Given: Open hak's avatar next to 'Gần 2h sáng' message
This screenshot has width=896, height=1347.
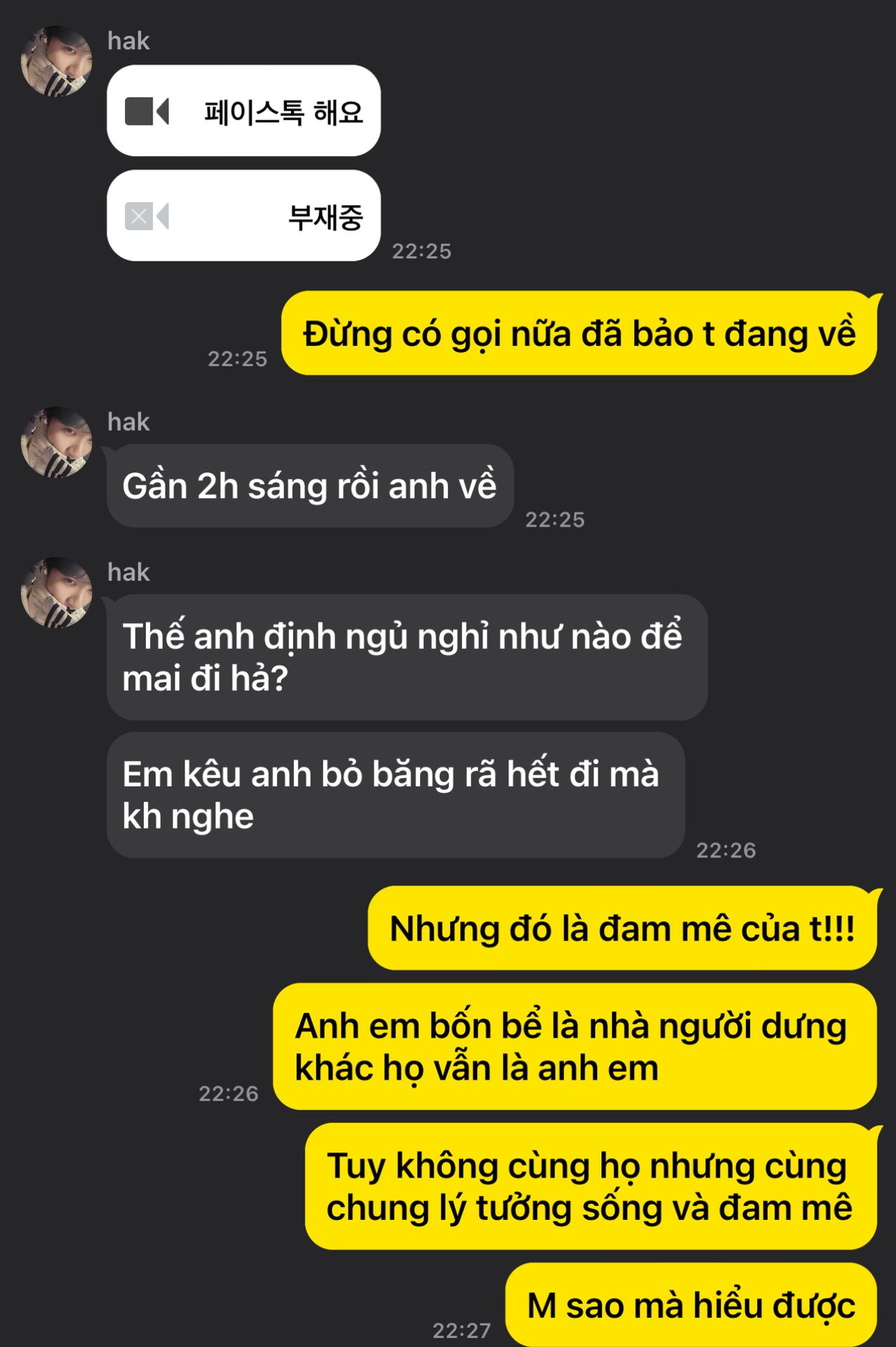Looking at the screenshot, I should click(x=57, y=442).
